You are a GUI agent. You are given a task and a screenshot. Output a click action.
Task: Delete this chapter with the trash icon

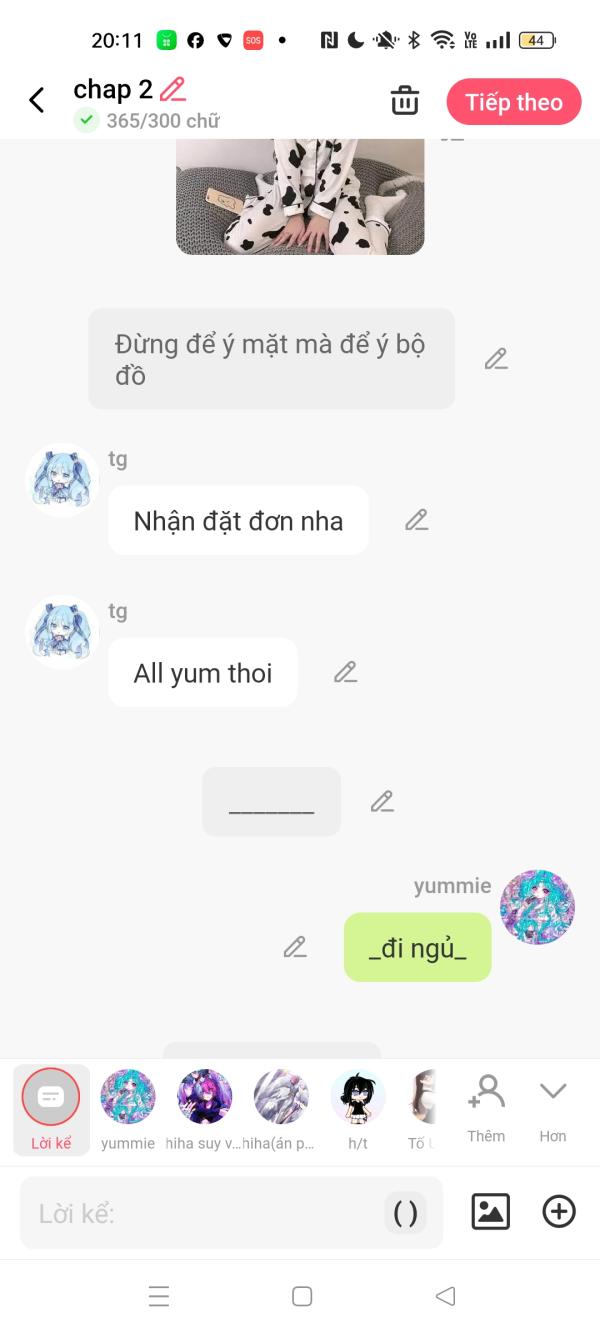pos(404,101)
